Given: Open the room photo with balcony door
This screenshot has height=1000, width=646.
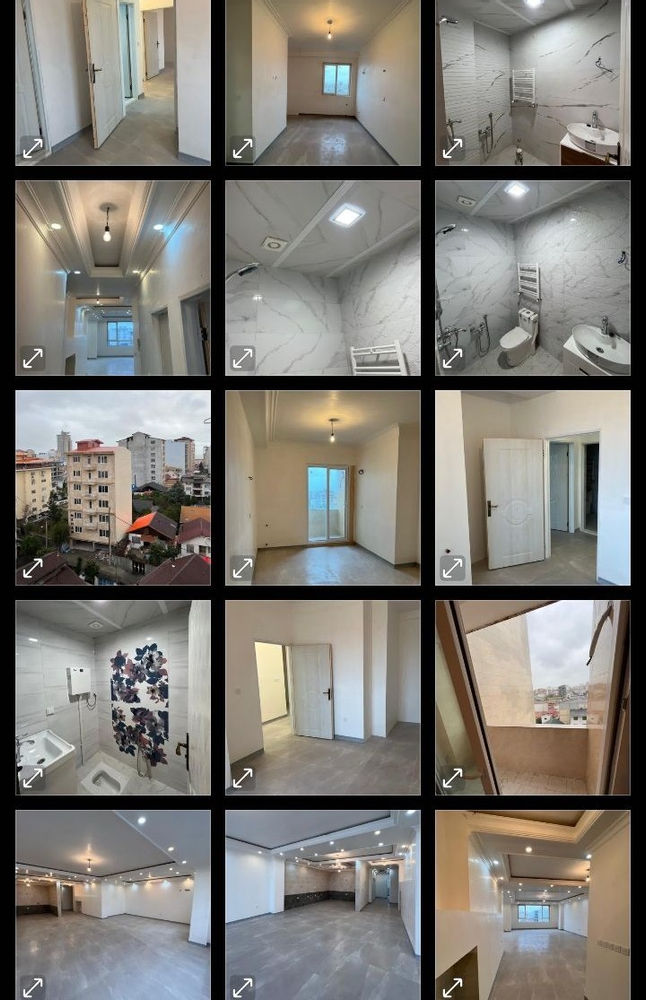Looking at the screenshot, I should [x=322, y=487].
